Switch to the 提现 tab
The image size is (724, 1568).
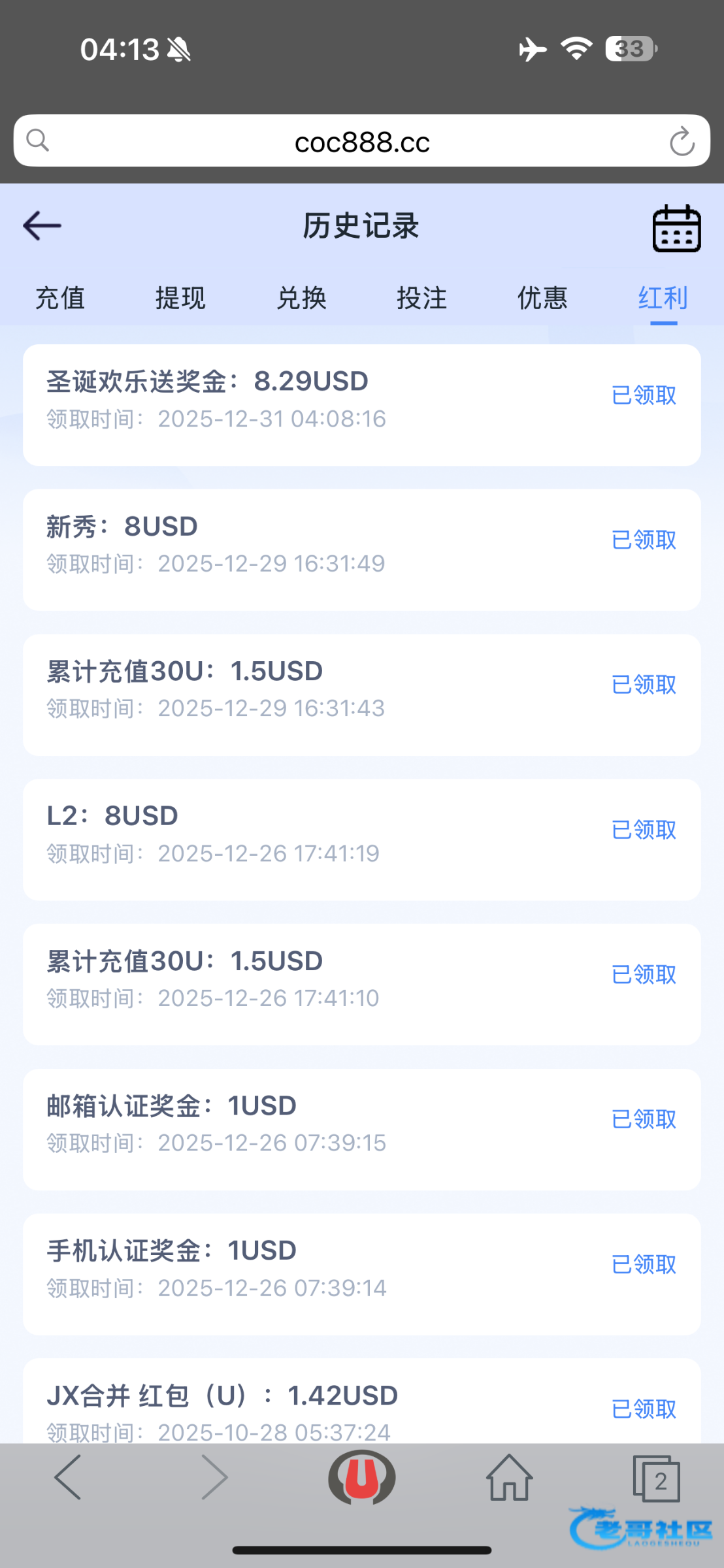[x=180, y=299]
